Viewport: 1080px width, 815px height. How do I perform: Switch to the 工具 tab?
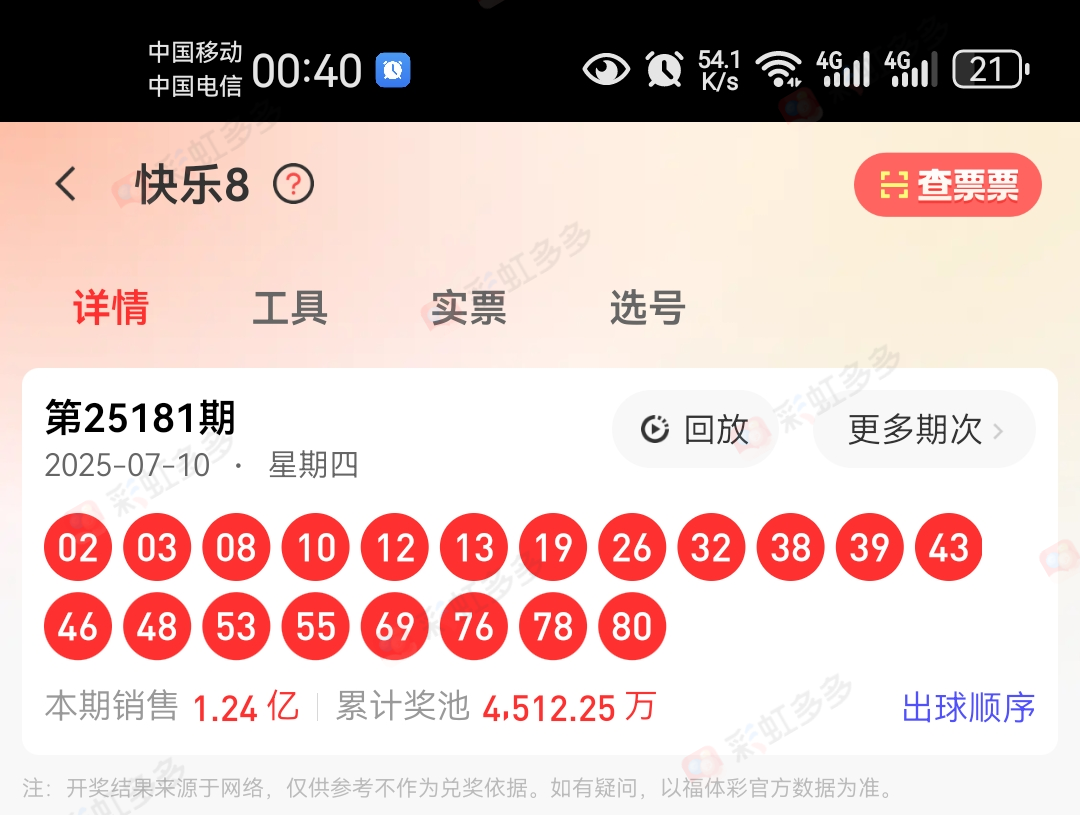pos(290,308)
